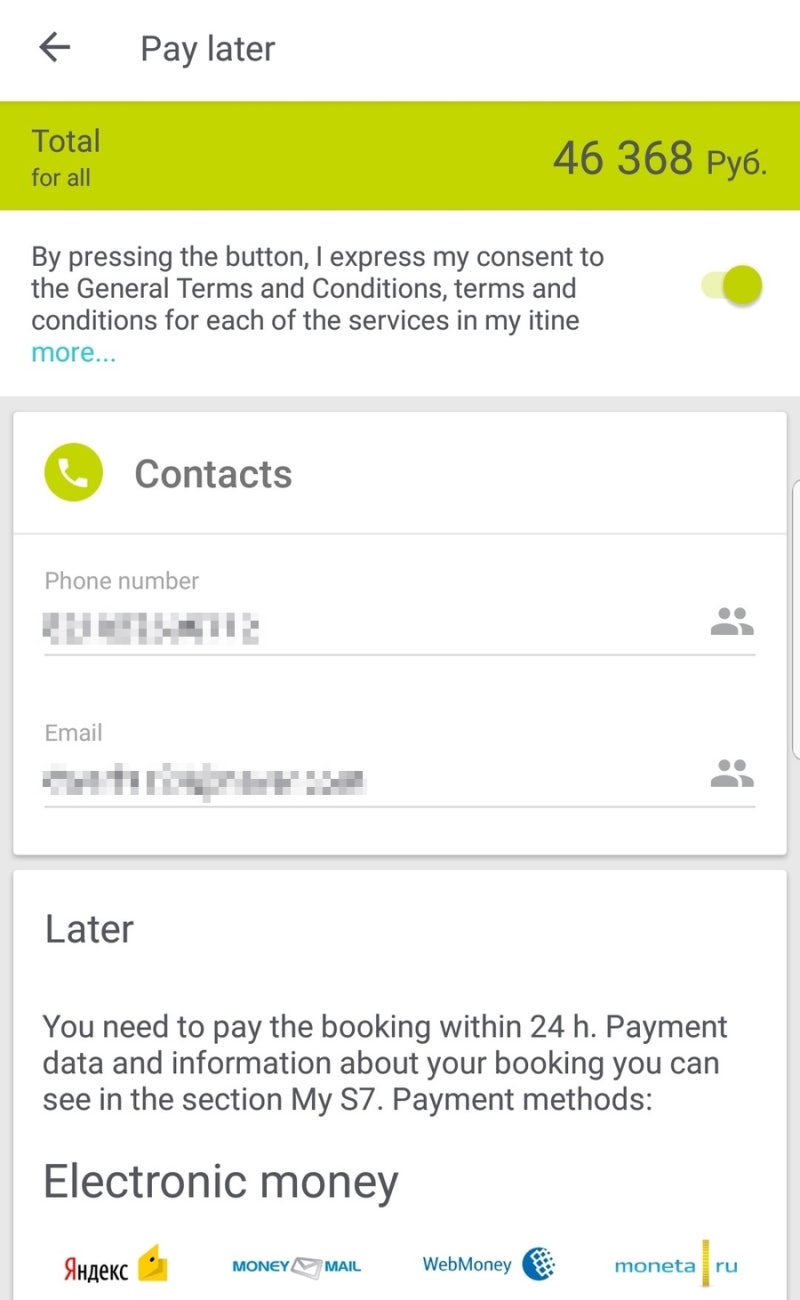Toggle the terms and conditions consent switch
The image size is (800, 1300).
[733, 286]
